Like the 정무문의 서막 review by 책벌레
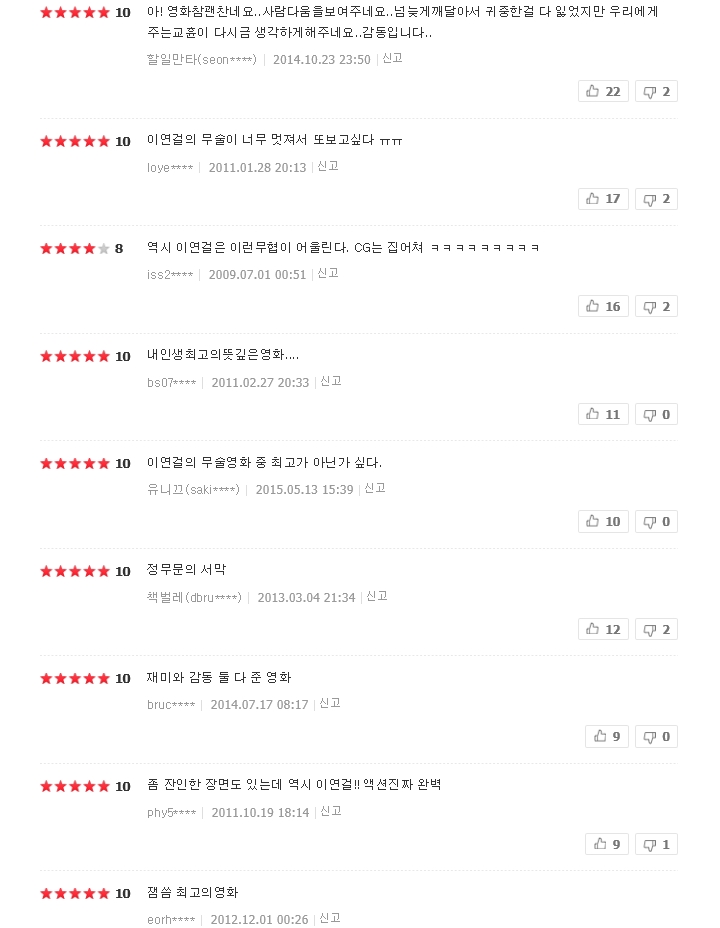The width and height of the screenshot is (720, 928). pyautogui.click(x=603, y=629)
